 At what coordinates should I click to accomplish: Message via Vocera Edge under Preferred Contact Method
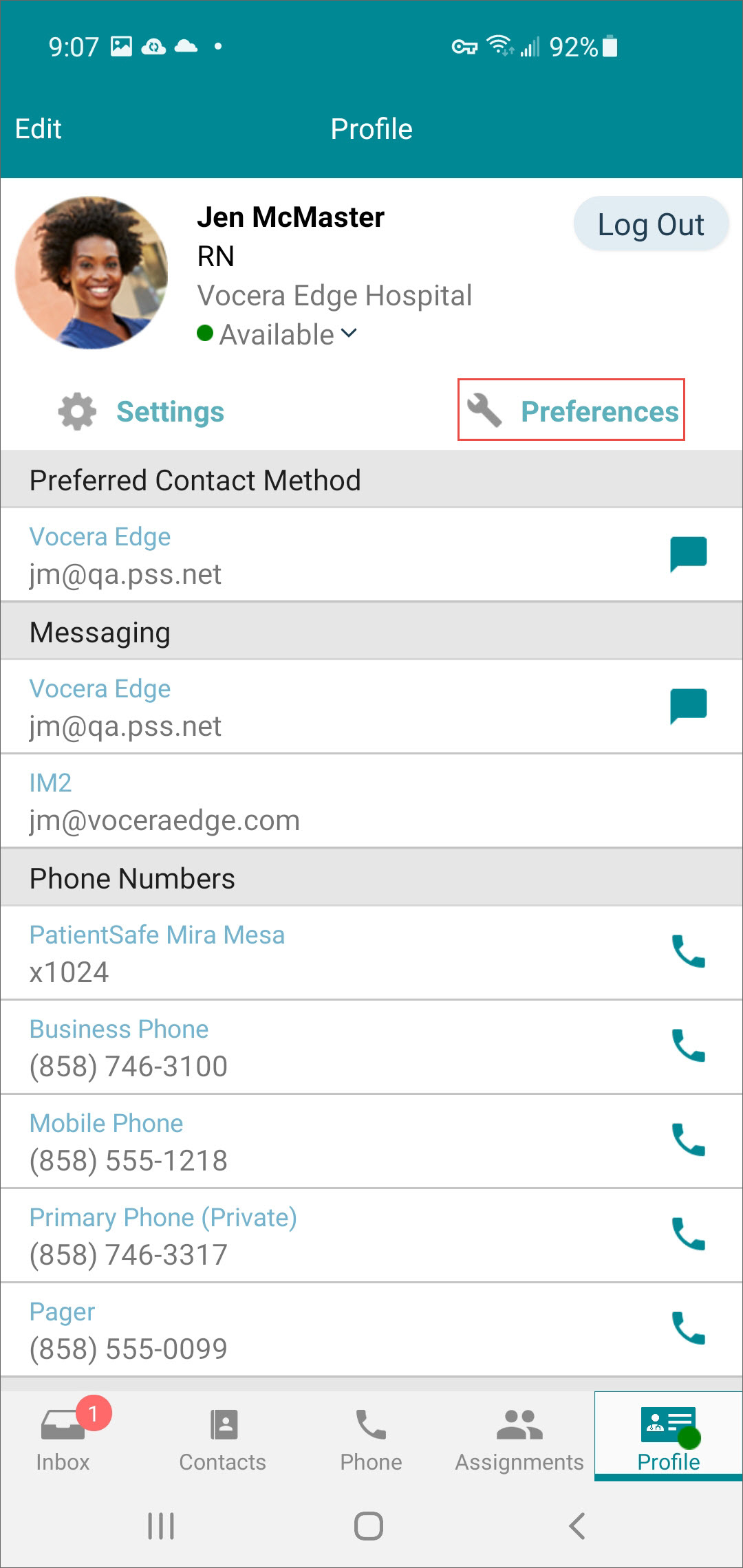pos(689,554)
